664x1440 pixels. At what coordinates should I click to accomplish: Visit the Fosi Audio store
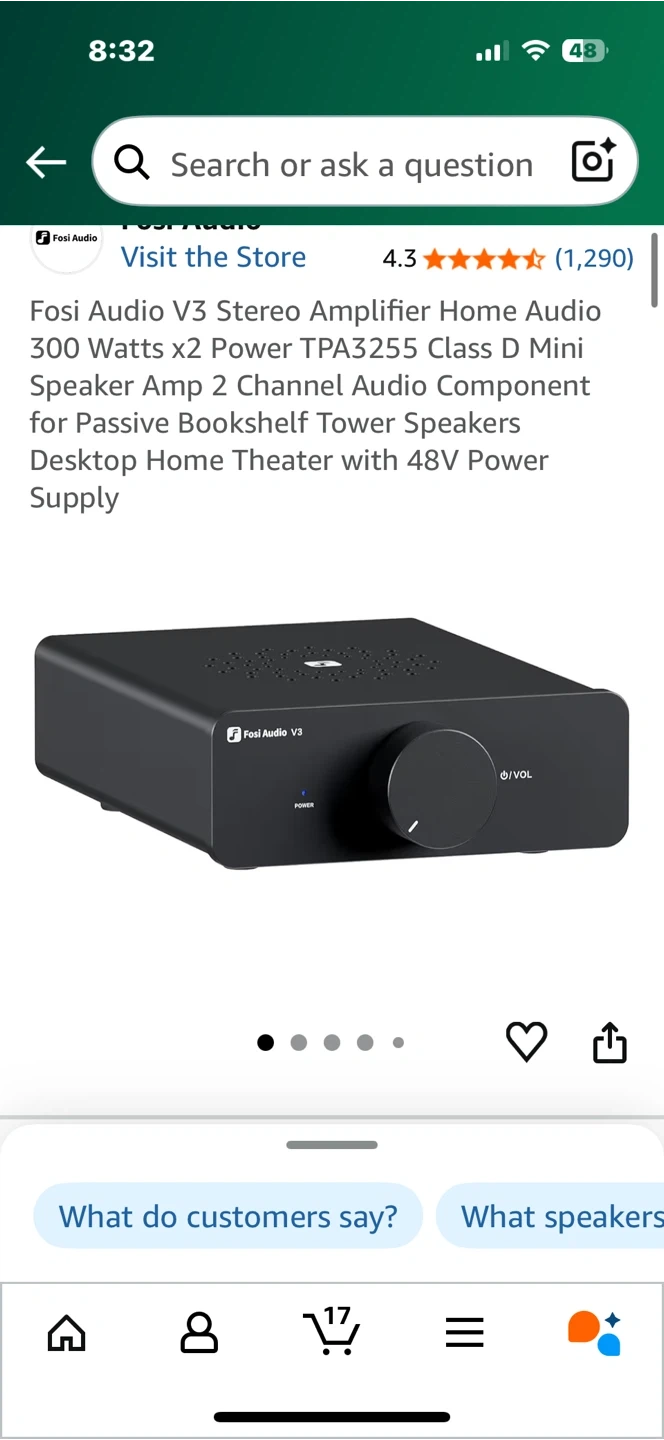pos(213,257)
